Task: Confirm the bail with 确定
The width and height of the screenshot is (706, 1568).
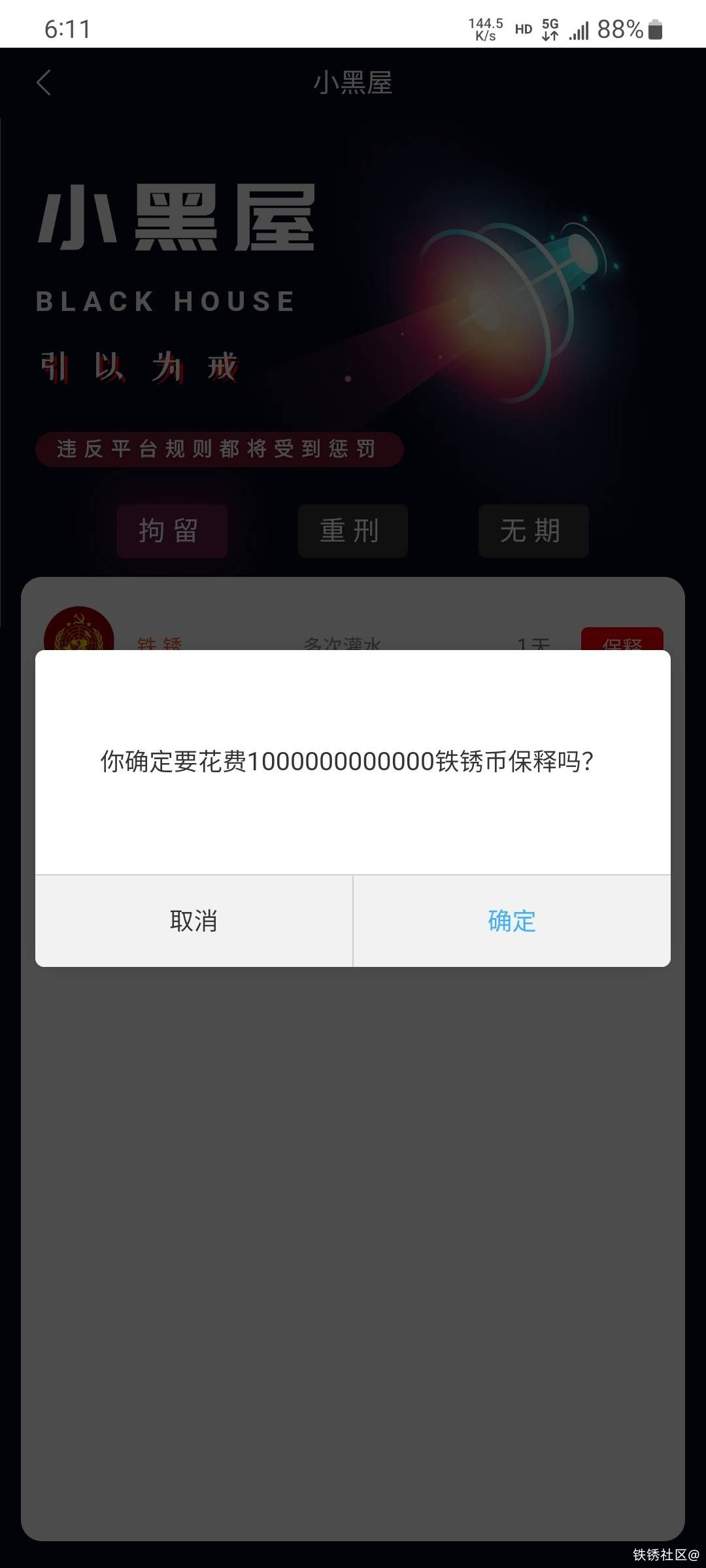Action: (x=512, y=921)
